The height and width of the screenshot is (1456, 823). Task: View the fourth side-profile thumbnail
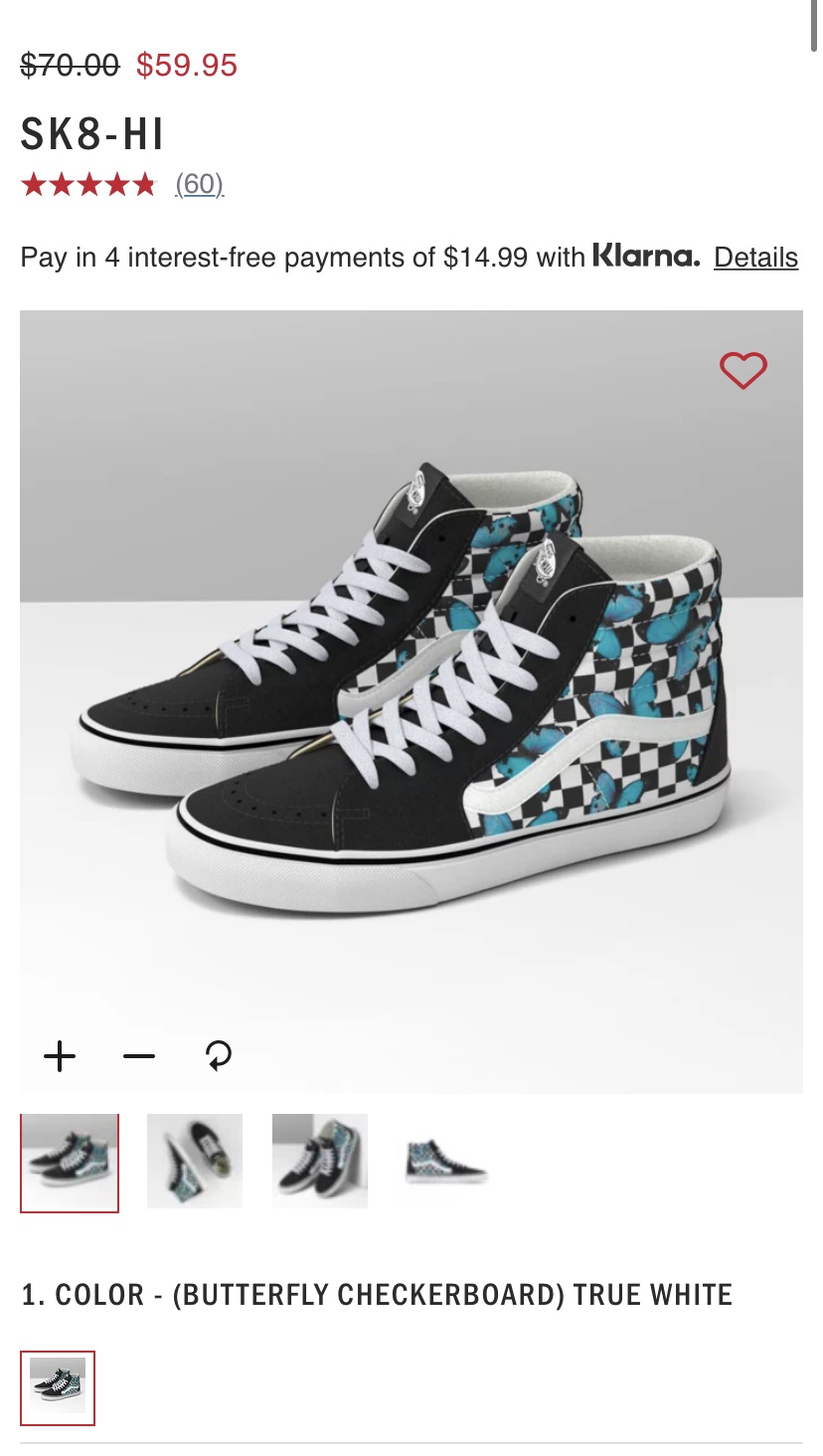[x=445, y=1161]
